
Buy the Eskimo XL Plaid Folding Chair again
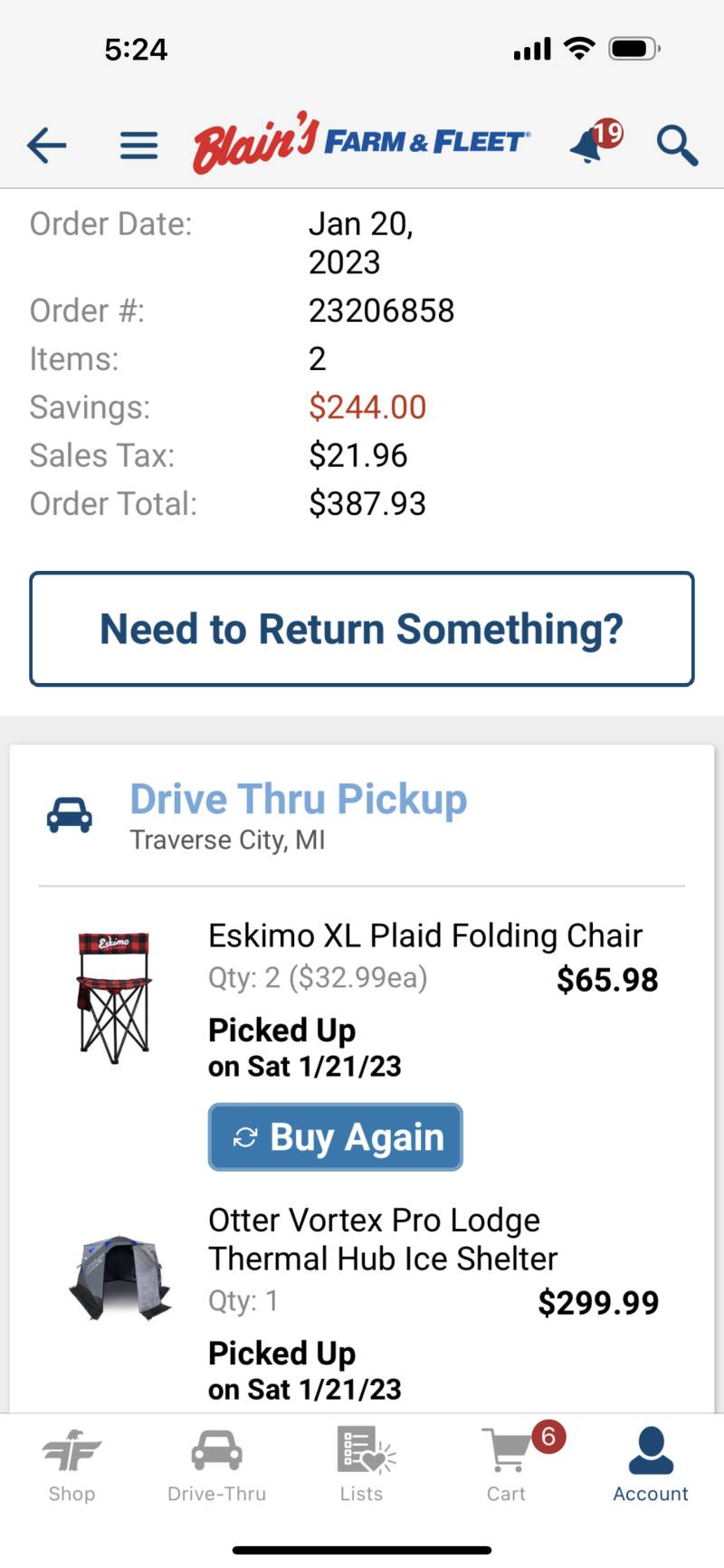[336, 1137]
